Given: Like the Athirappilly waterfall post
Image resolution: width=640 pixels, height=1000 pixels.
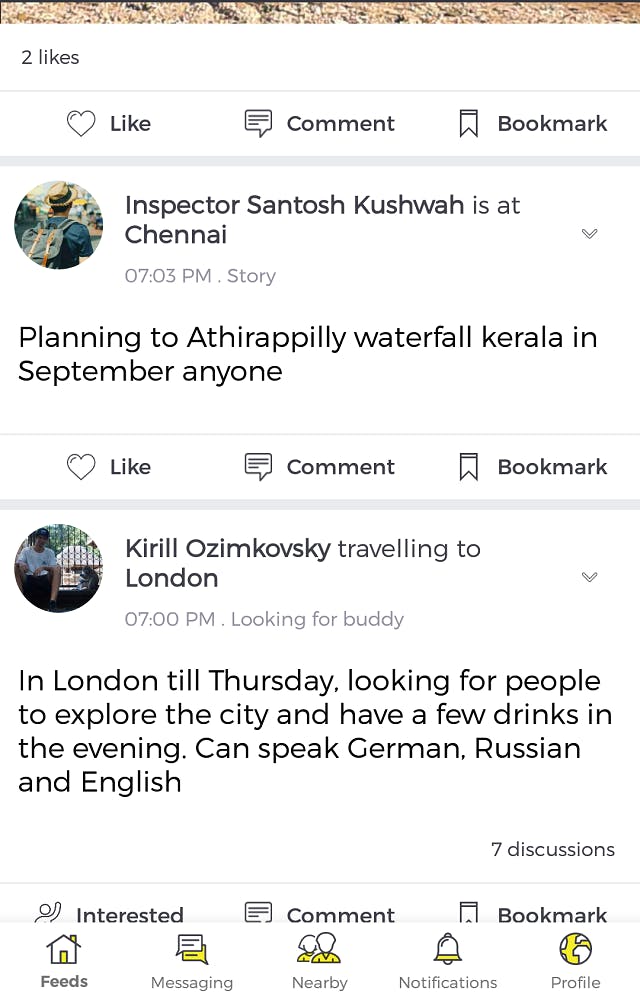Looking at the screenshot, I should click(109, 467).
